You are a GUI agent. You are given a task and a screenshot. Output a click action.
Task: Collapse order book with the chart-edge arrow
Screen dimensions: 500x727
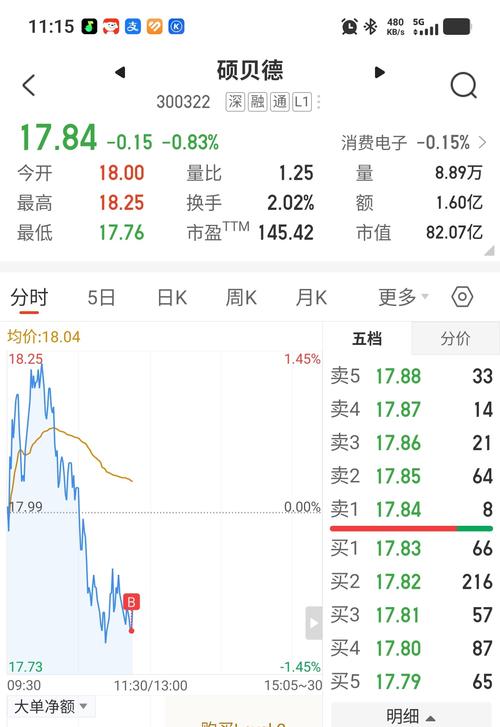(314, 623)
